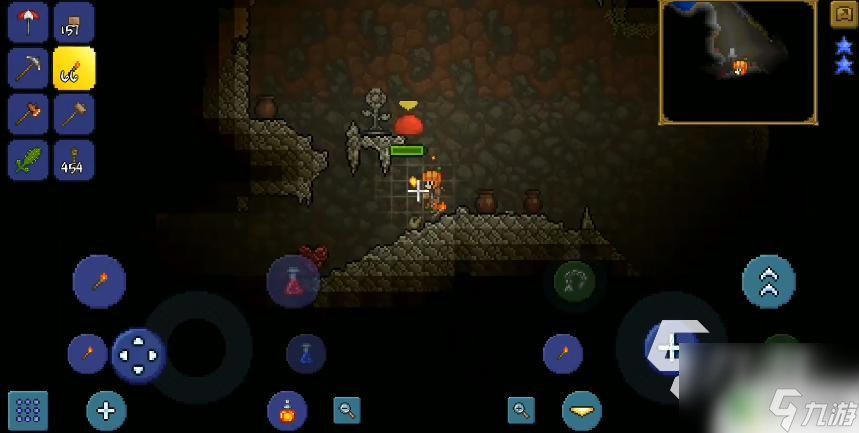
Task: Tap the minimap to enlarge it
Action: click(738, 62)
